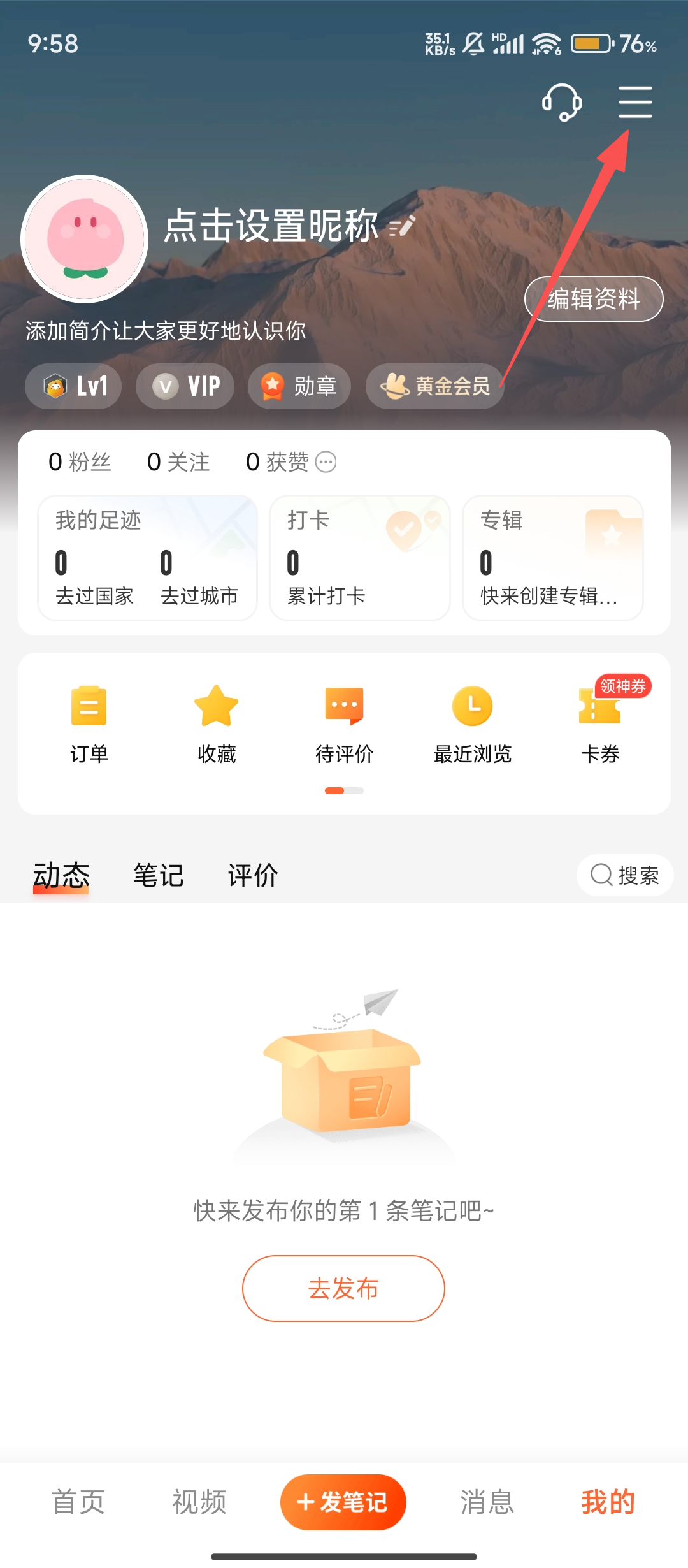Open 收藏 favorites
The width and height of the screenshot is (688, 1568).
point(217,725)
